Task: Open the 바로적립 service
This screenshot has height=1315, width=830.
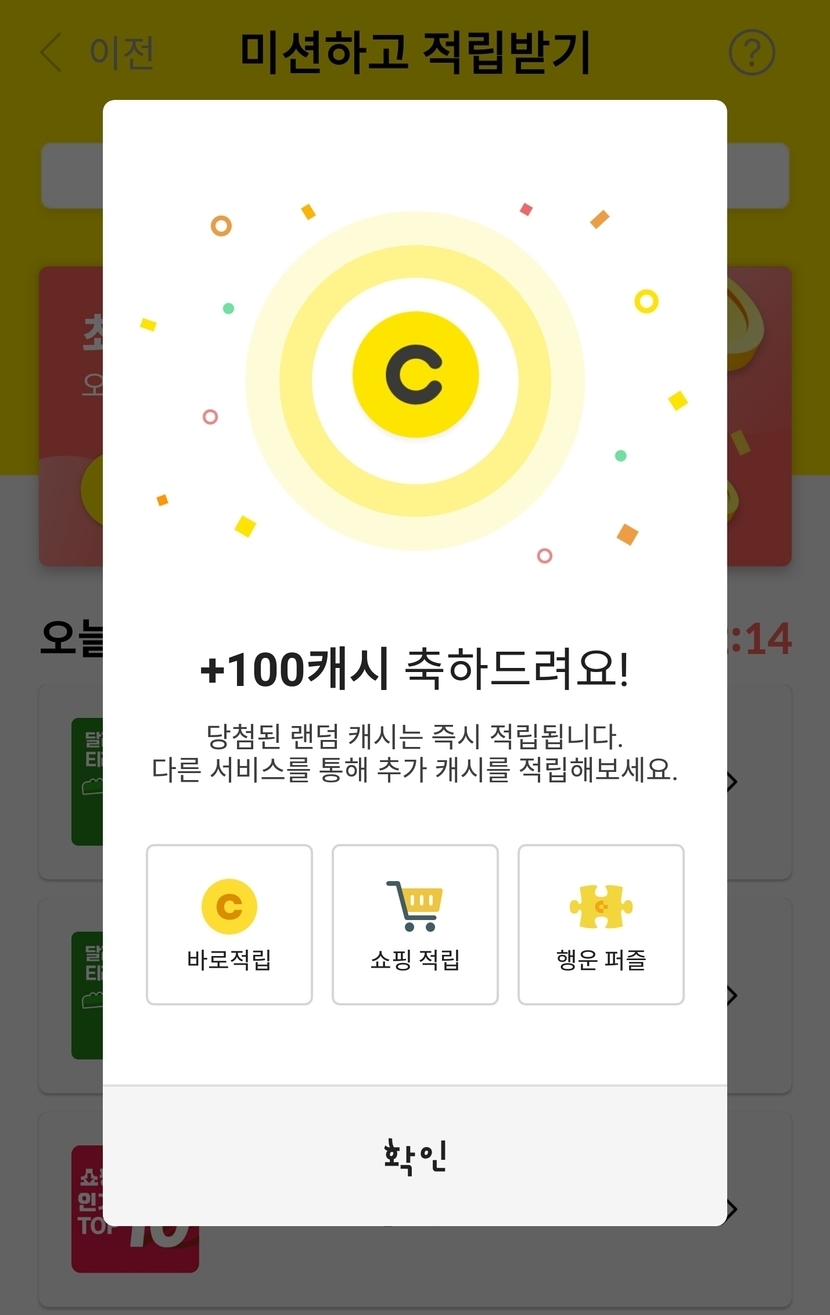Action: [229, 924]
